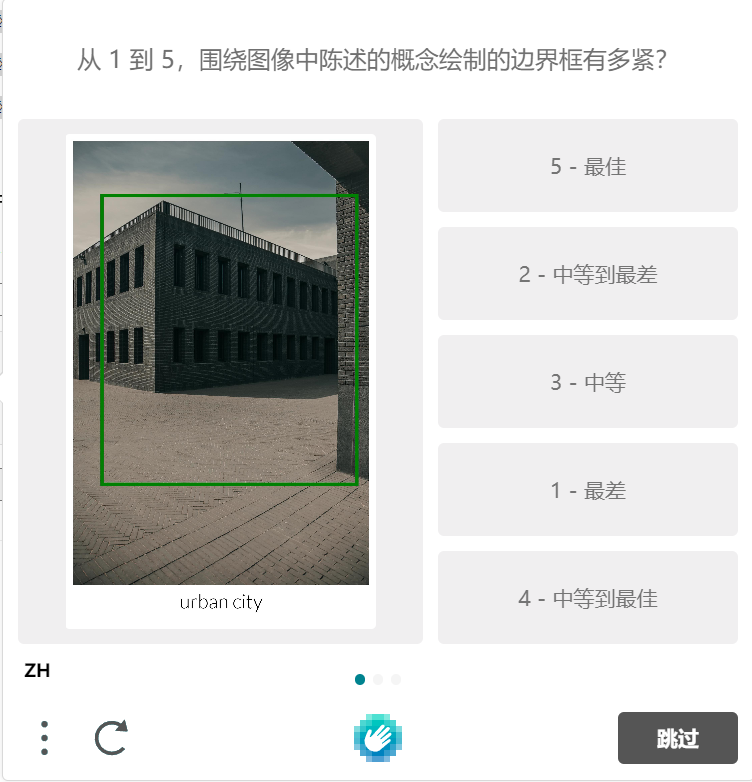Click the building photo thumbnail
Image resolution: width=752 pixels, height=782 pixels.
coord(220,360)
